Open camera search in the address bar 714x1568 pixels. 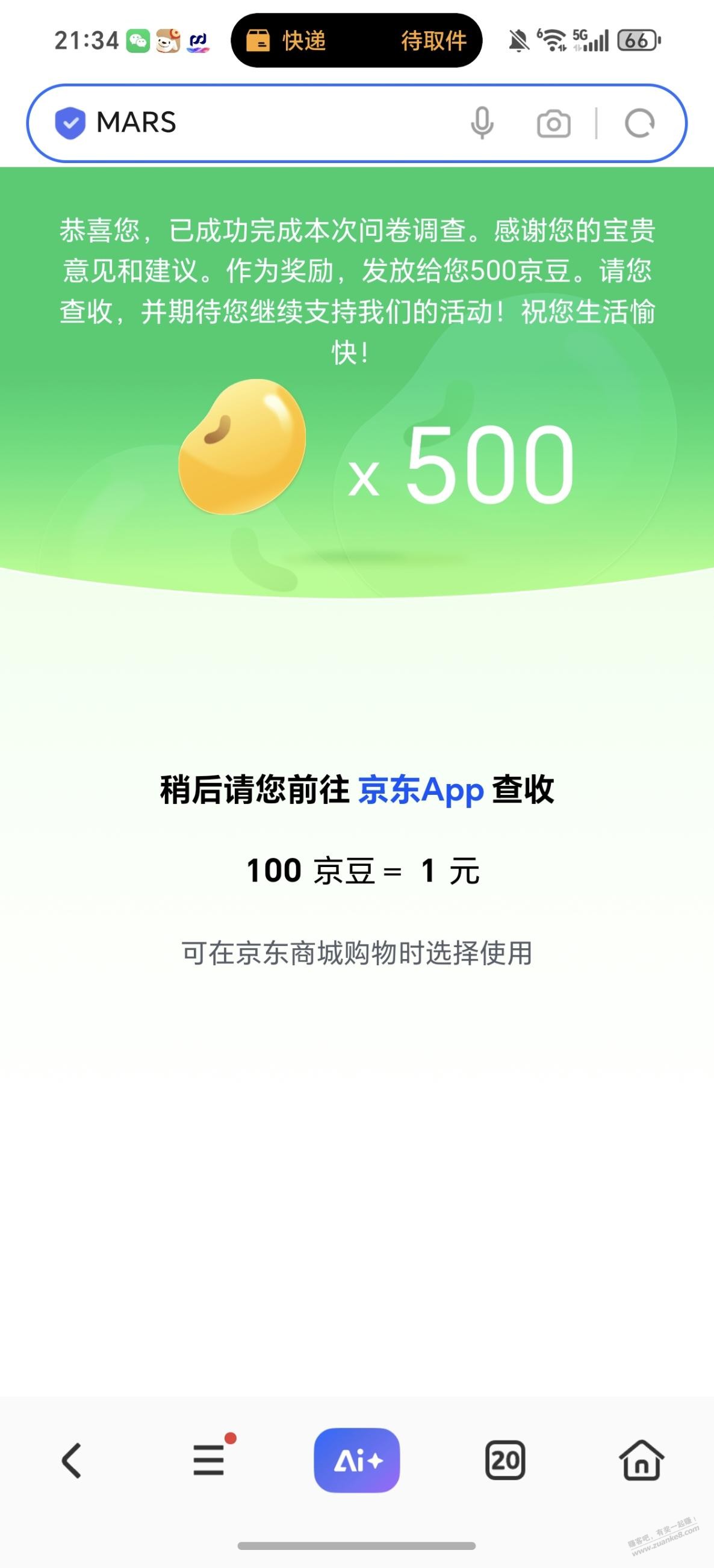point(553,123)
